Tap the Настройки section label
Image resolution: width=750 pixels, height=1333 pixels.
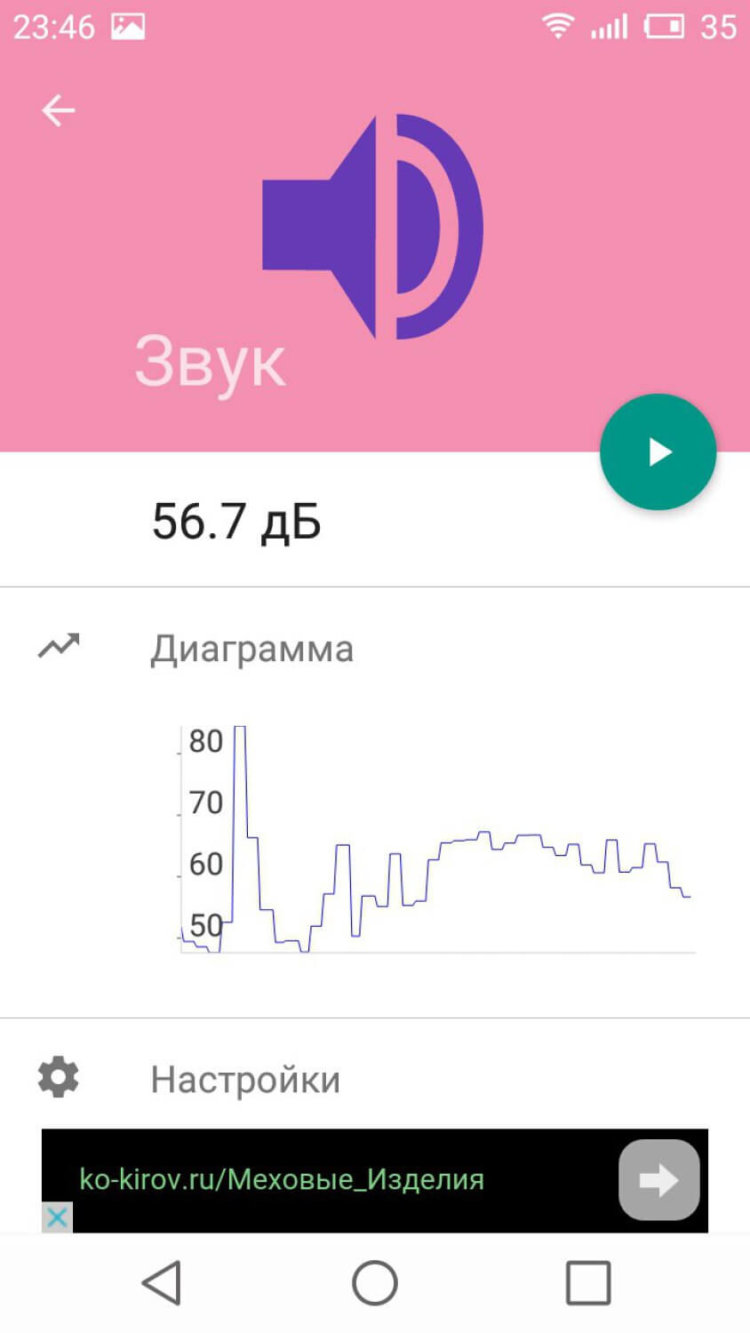coord(244,1080)
